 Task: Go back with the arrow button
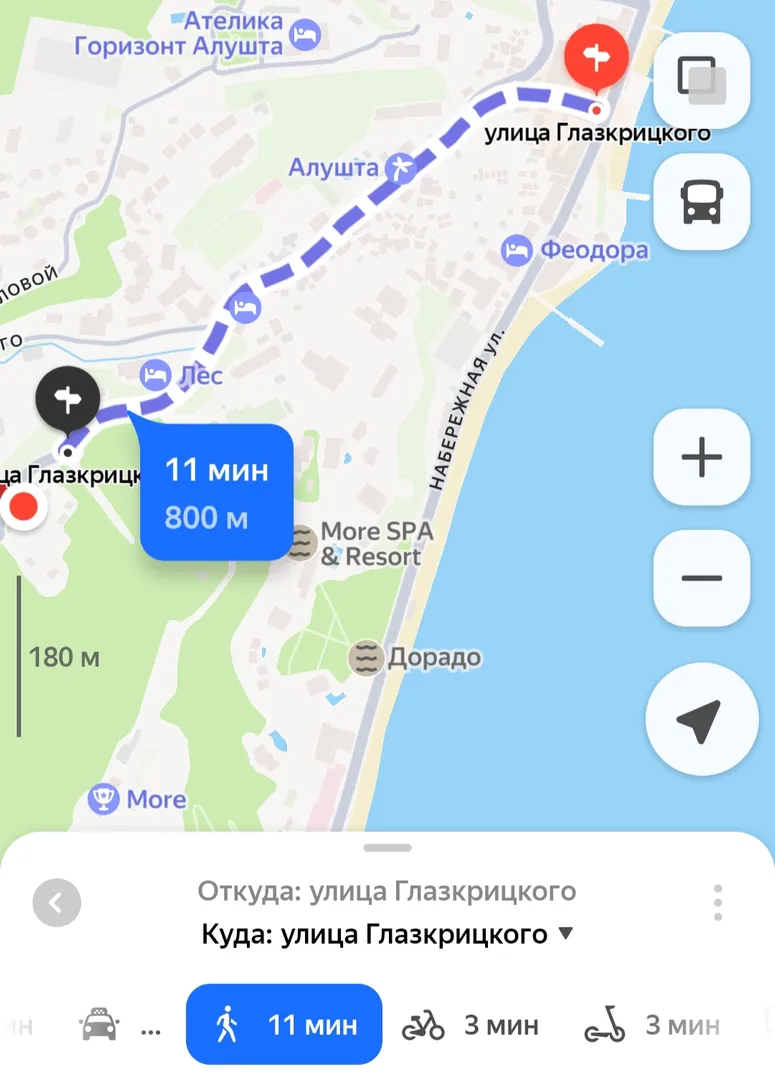pos(56,904)
